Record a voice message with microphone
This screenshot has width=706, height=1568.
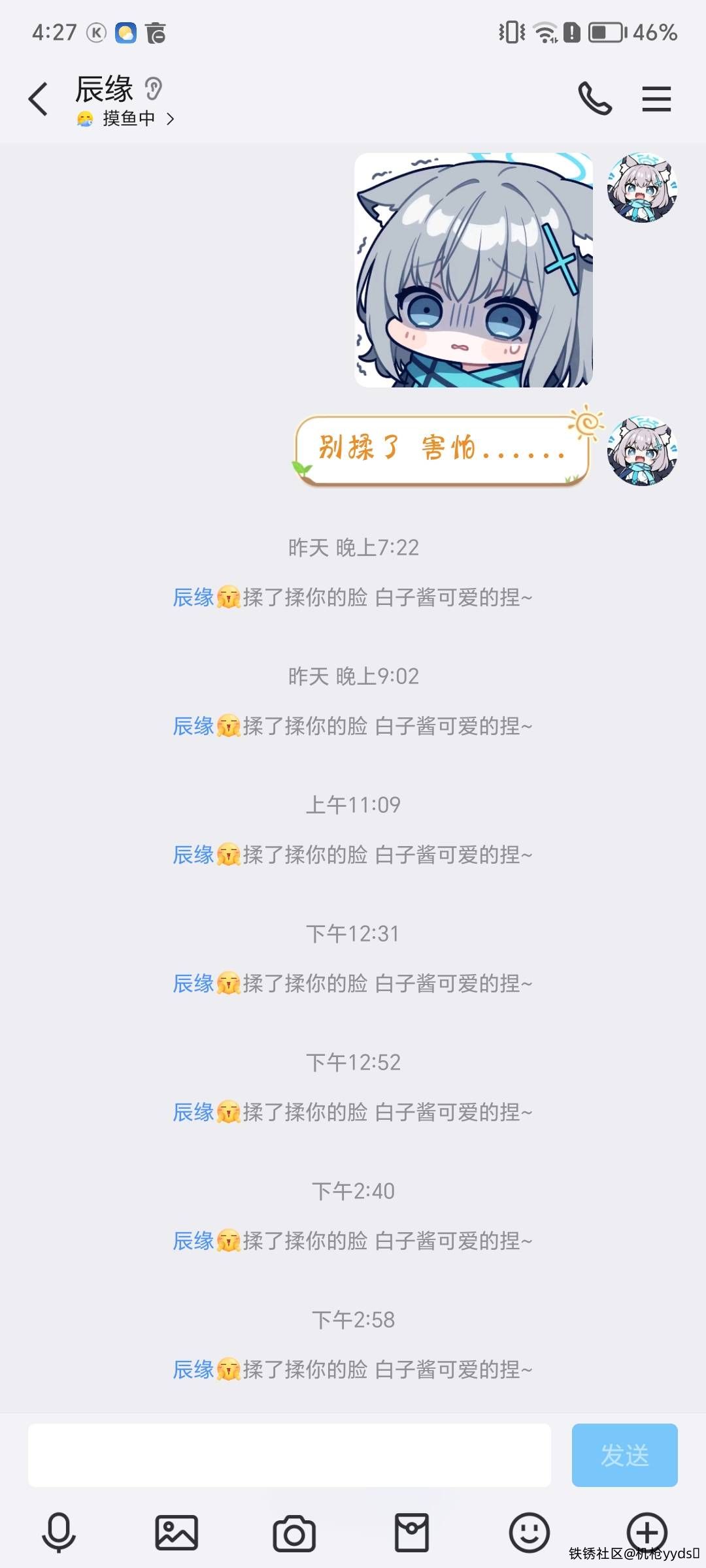[59, 1532]
